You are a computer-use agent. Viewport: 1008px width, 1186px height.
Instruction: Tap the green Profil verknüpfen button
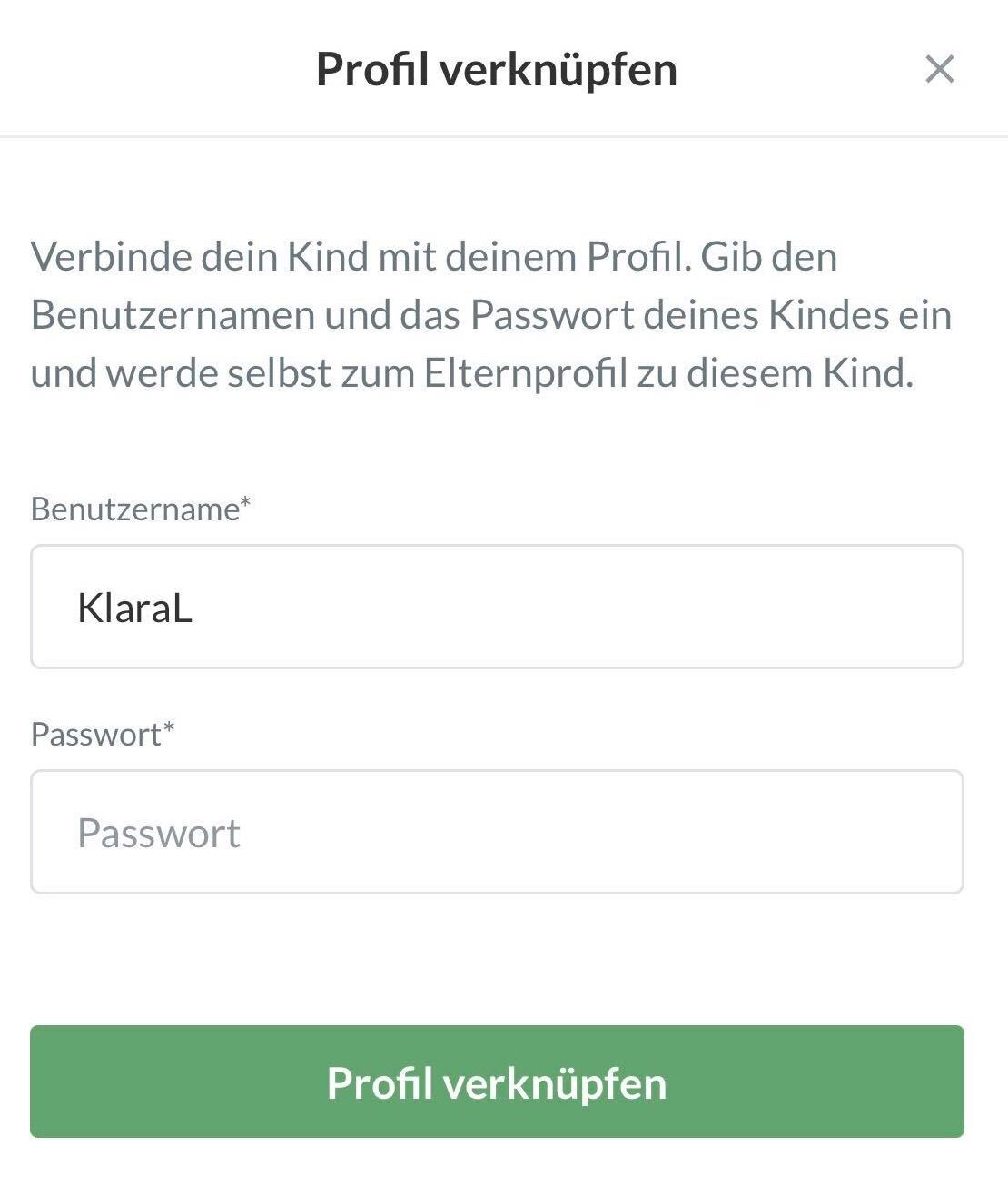click(x=496, y=1082)
